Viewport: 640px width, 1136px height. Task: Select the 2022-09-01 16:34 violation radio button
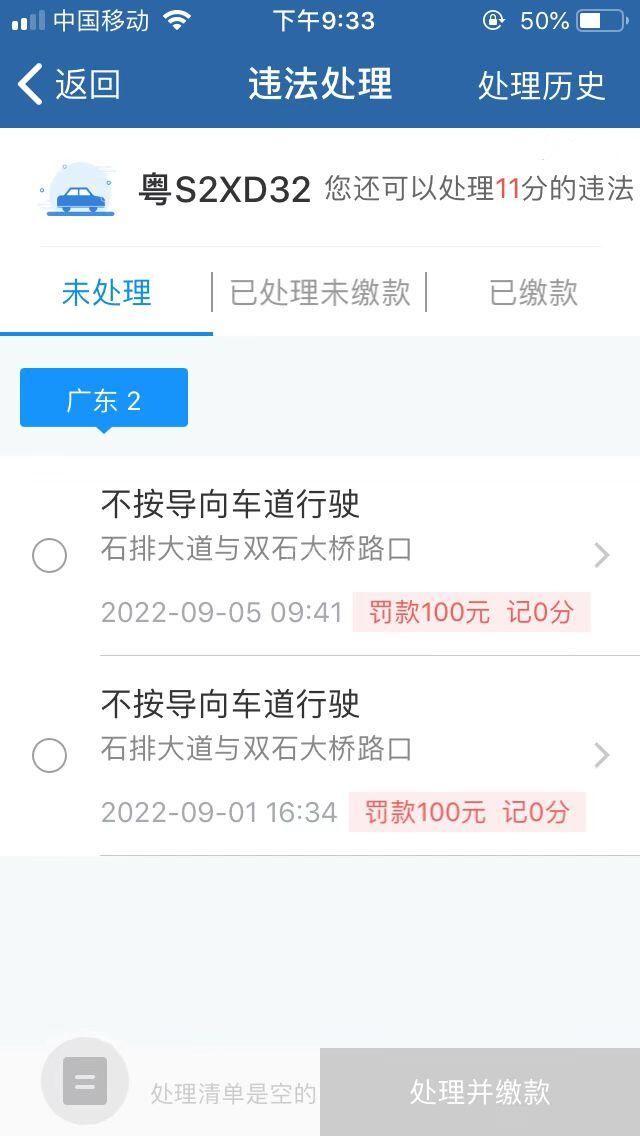[x=49, y=756]
